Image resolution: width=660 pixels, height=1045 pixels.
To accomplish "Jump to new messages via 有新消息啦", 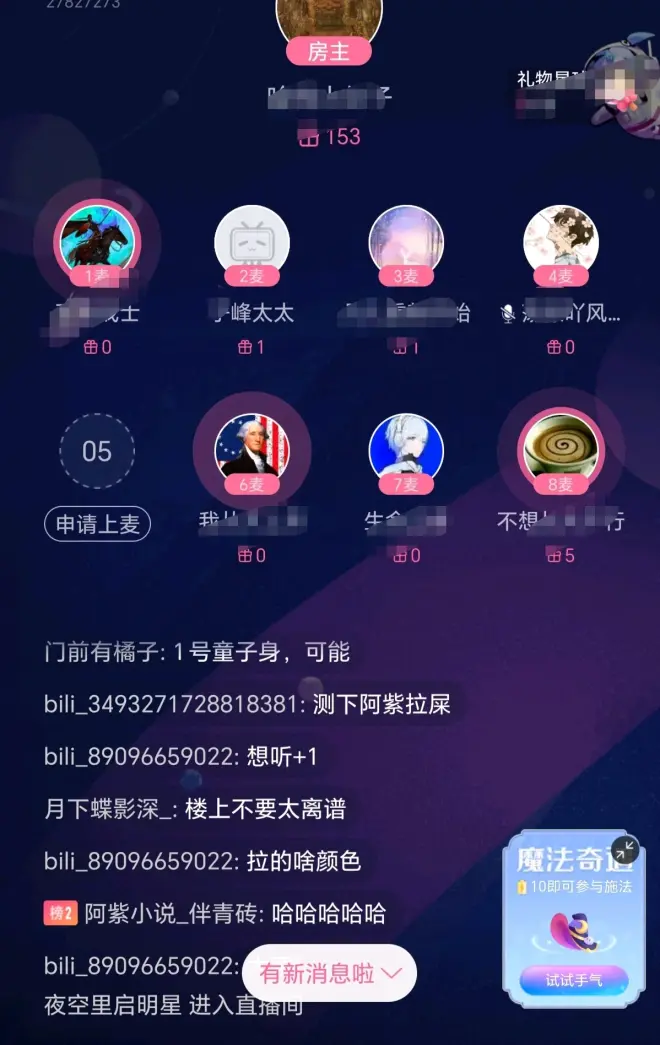I will [x=329, y=972].
